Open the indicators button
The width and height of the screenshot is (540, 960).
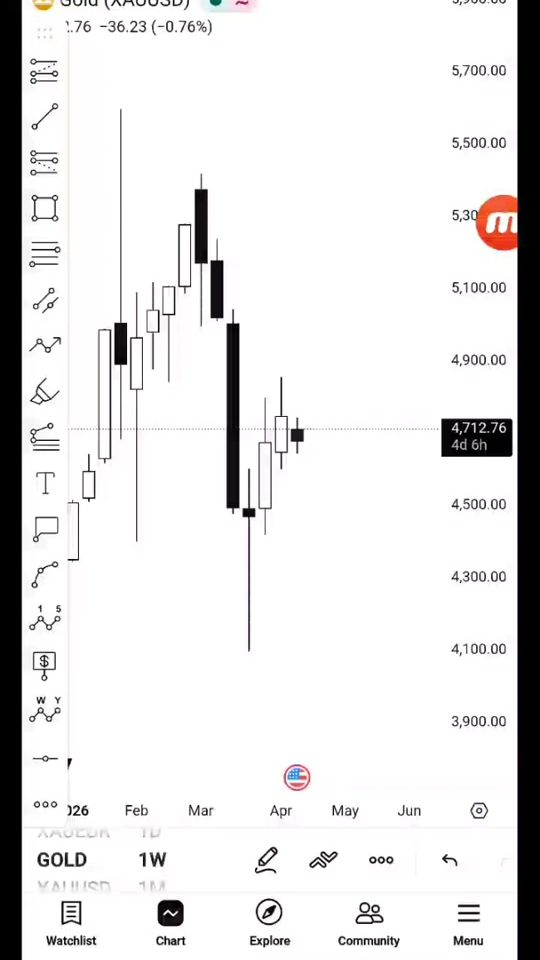tap(323, 860)
